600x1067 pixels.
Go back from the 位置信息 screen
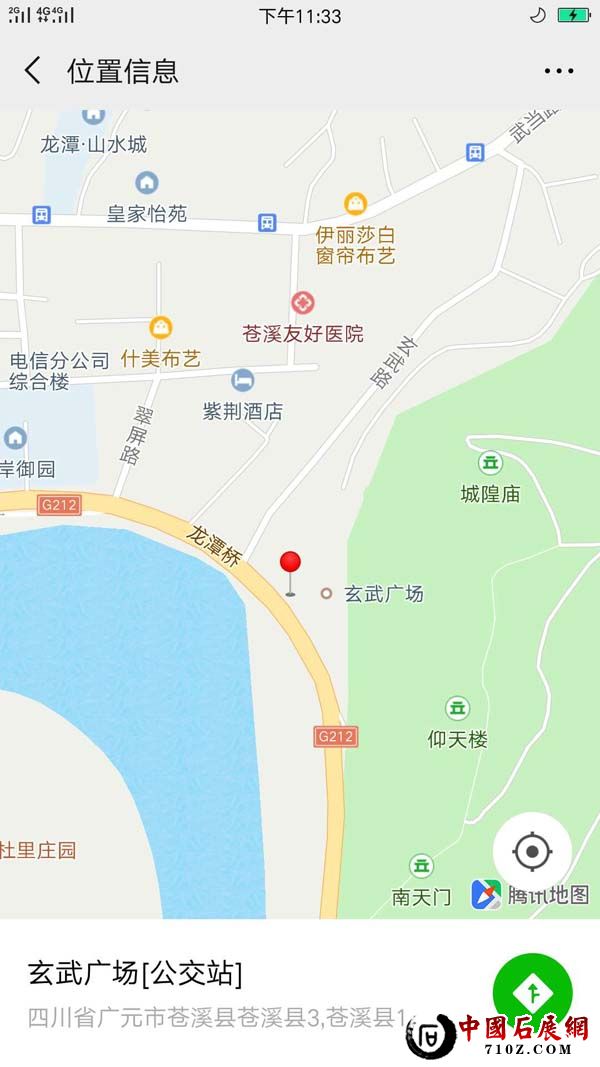[33, 71]
